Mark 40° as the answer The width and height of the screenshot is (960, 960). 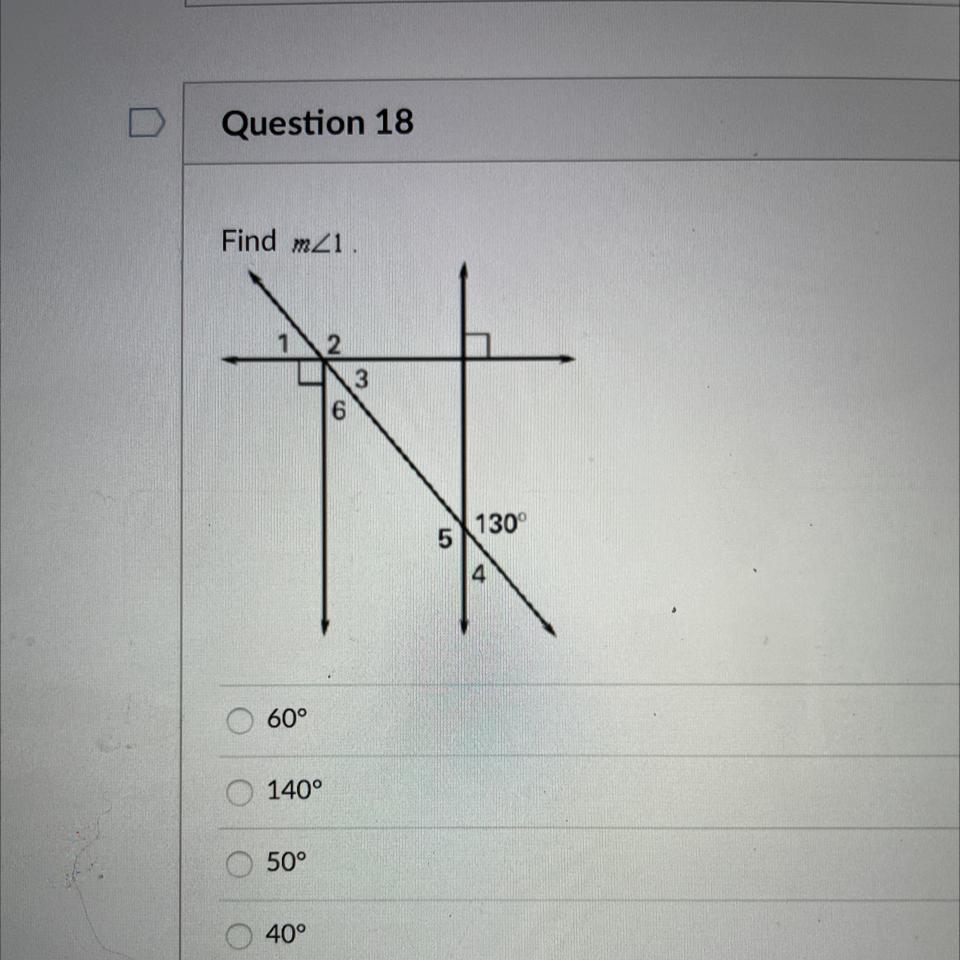pyautogui.click(x=240, y=935)
